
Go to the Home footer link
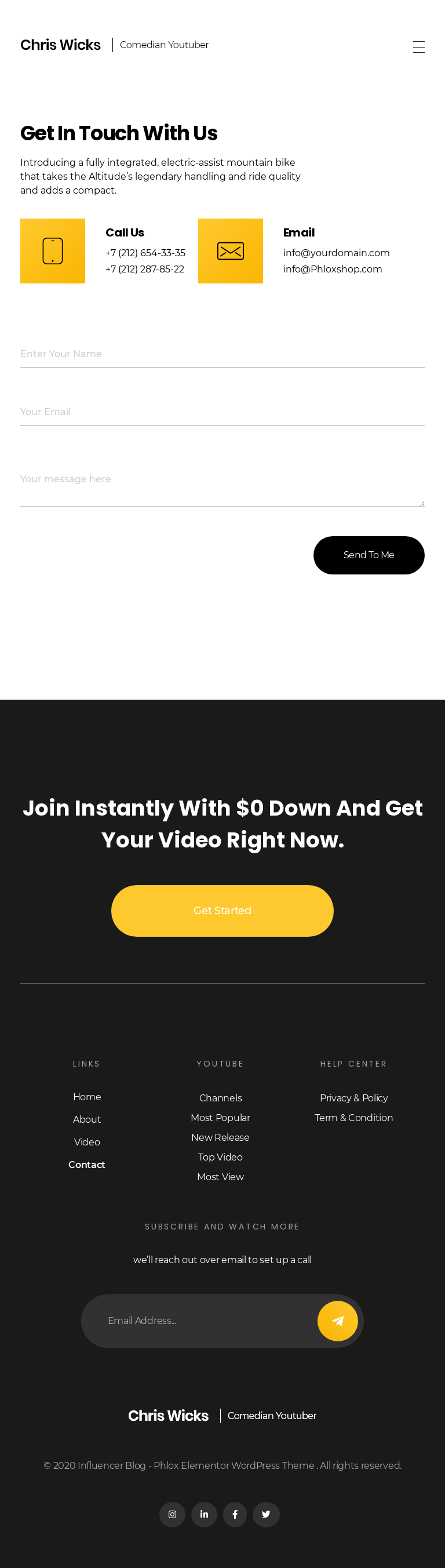pyautogui.click(x=87, y=1097)
